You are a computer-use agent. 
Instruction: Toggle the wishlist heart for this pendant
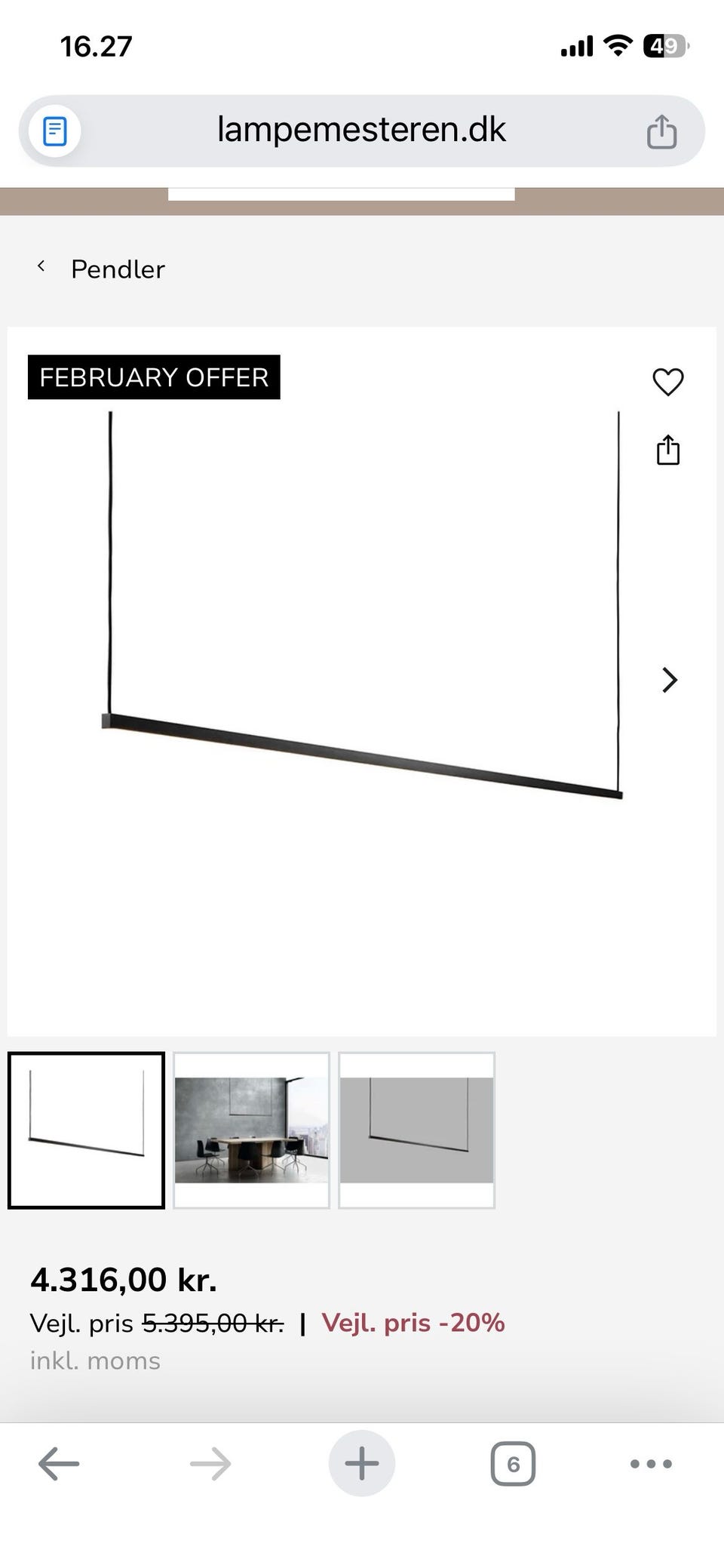668,381
